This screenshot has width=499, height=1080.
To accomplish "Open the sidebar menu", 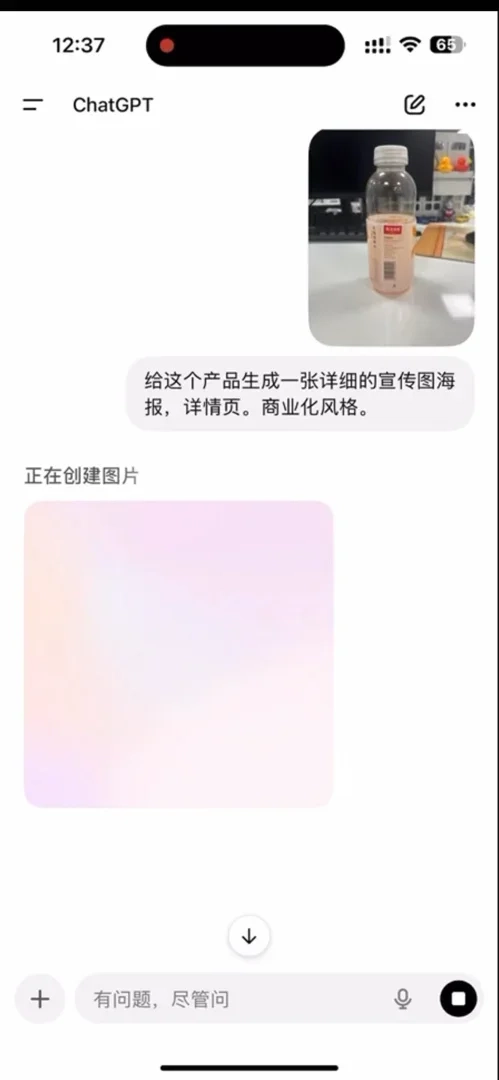I will [32, 105].
